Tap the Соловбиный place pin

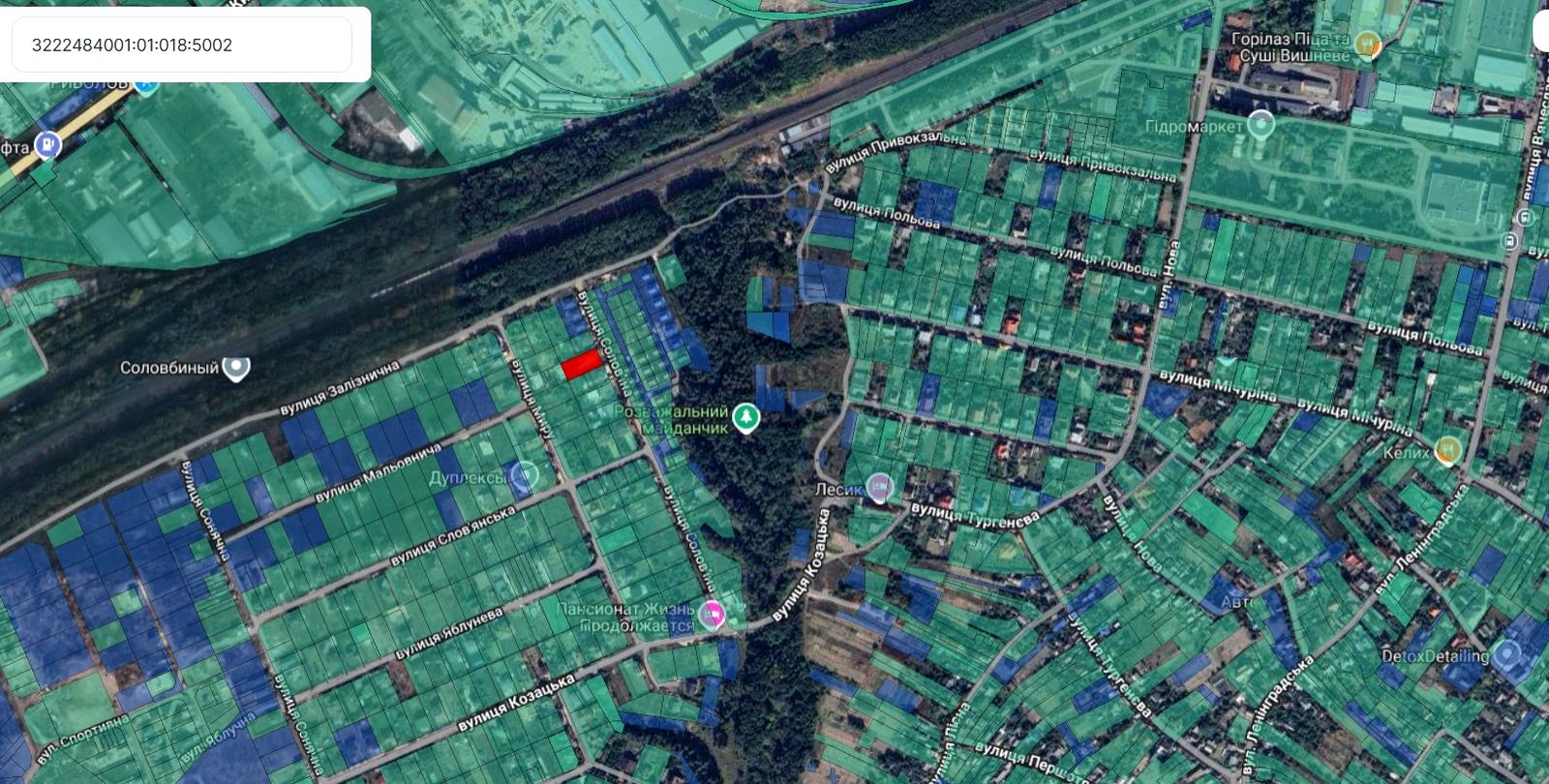click(236, 367)
